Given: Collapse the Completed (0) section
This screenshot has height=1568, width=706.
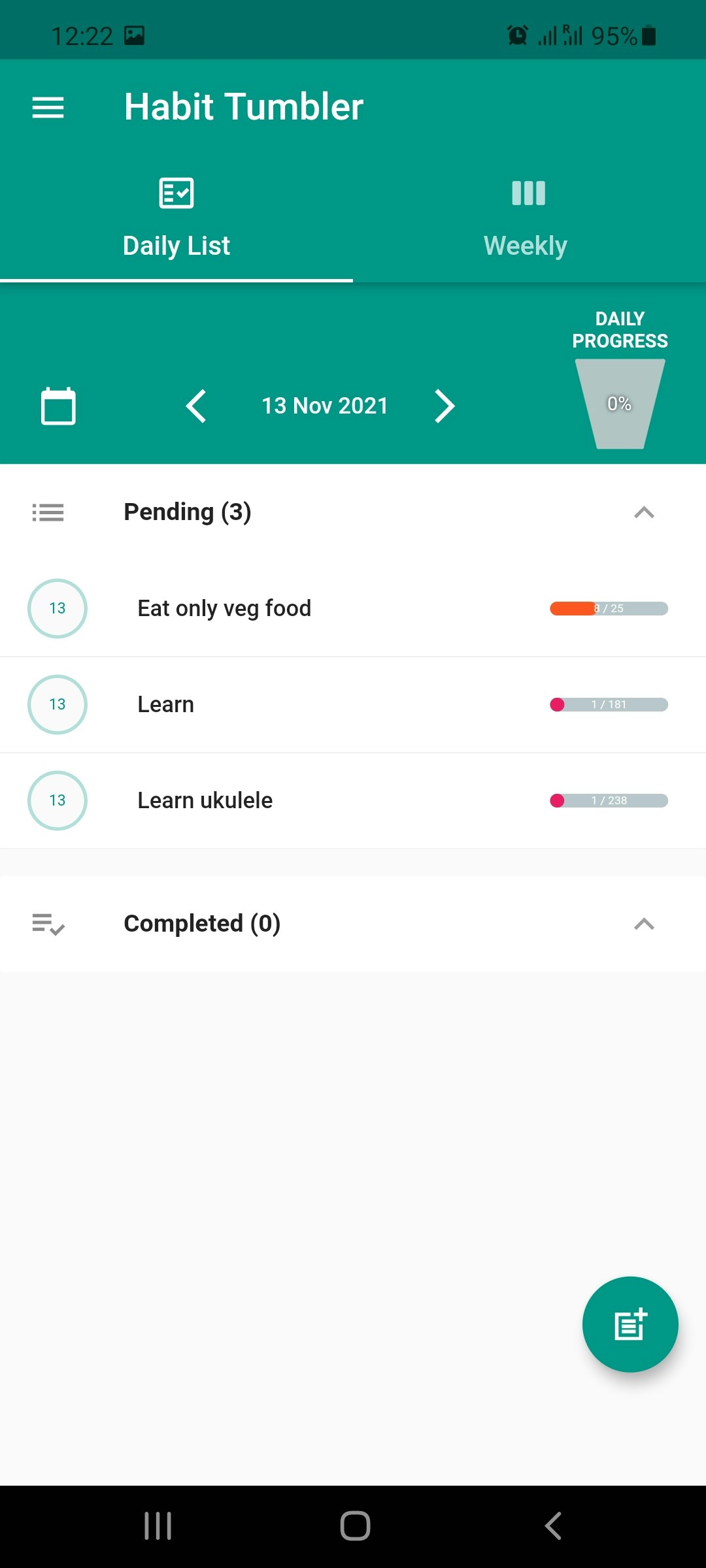Looking at the screenshot, I should (x=645, y=924).
